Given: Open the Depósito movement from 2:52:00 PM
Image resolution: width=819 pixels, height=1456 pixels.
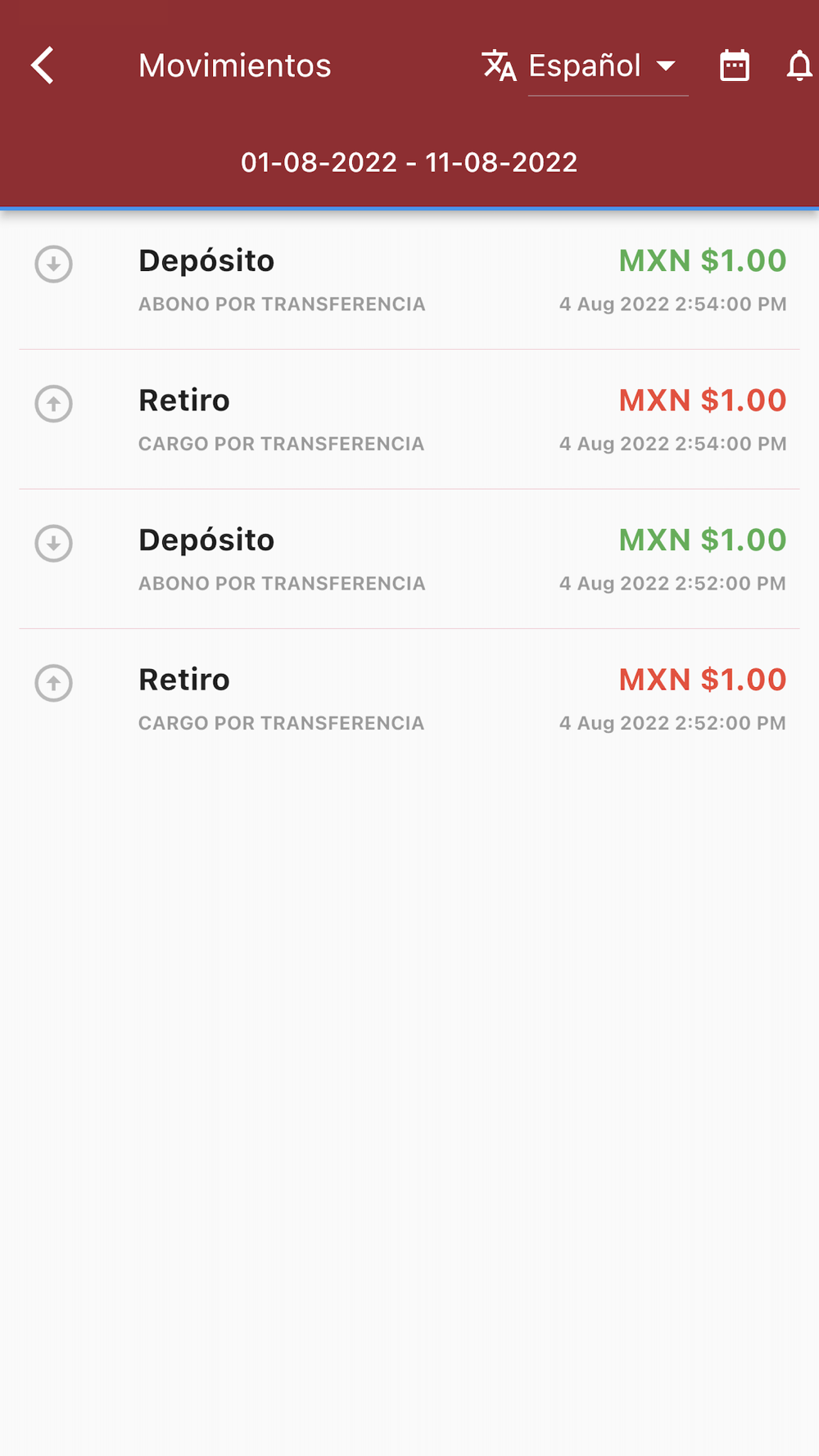Looking at the screenshot, I should tap(409, 560).
